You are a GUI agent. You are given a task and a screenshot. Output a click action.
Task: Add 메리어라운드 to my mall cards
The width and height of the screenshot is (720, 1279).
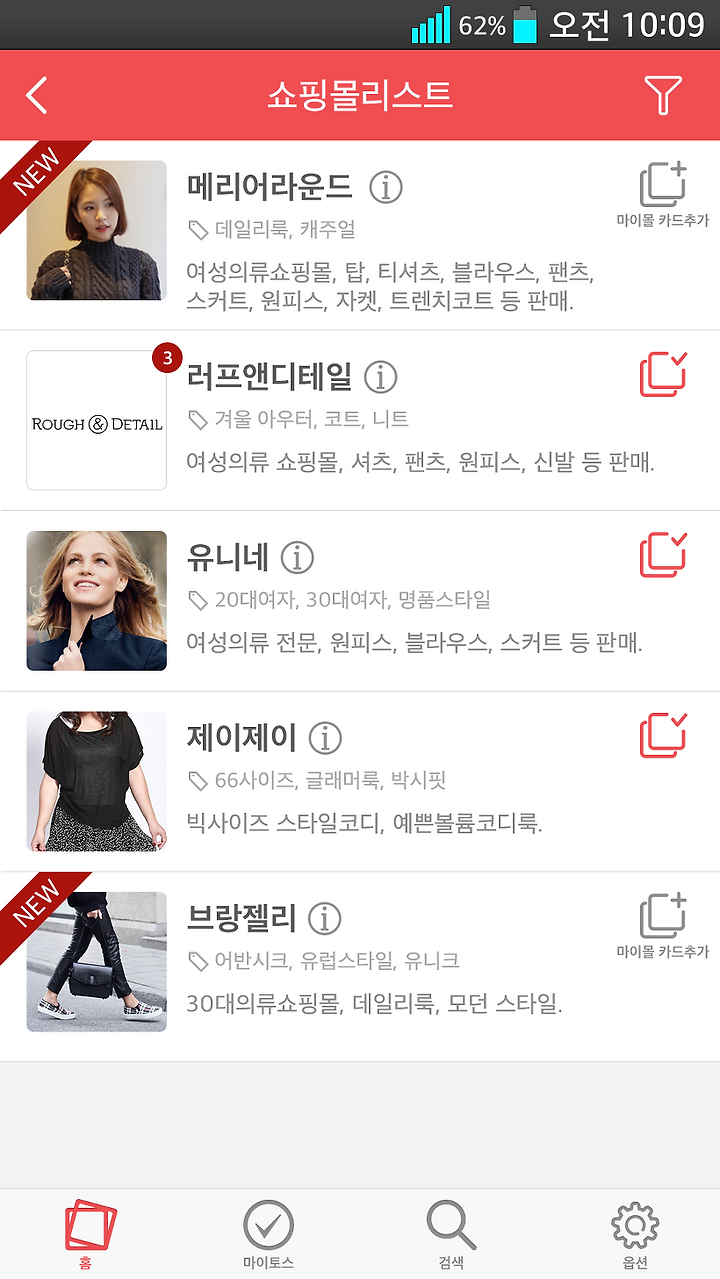click(663, 195)
